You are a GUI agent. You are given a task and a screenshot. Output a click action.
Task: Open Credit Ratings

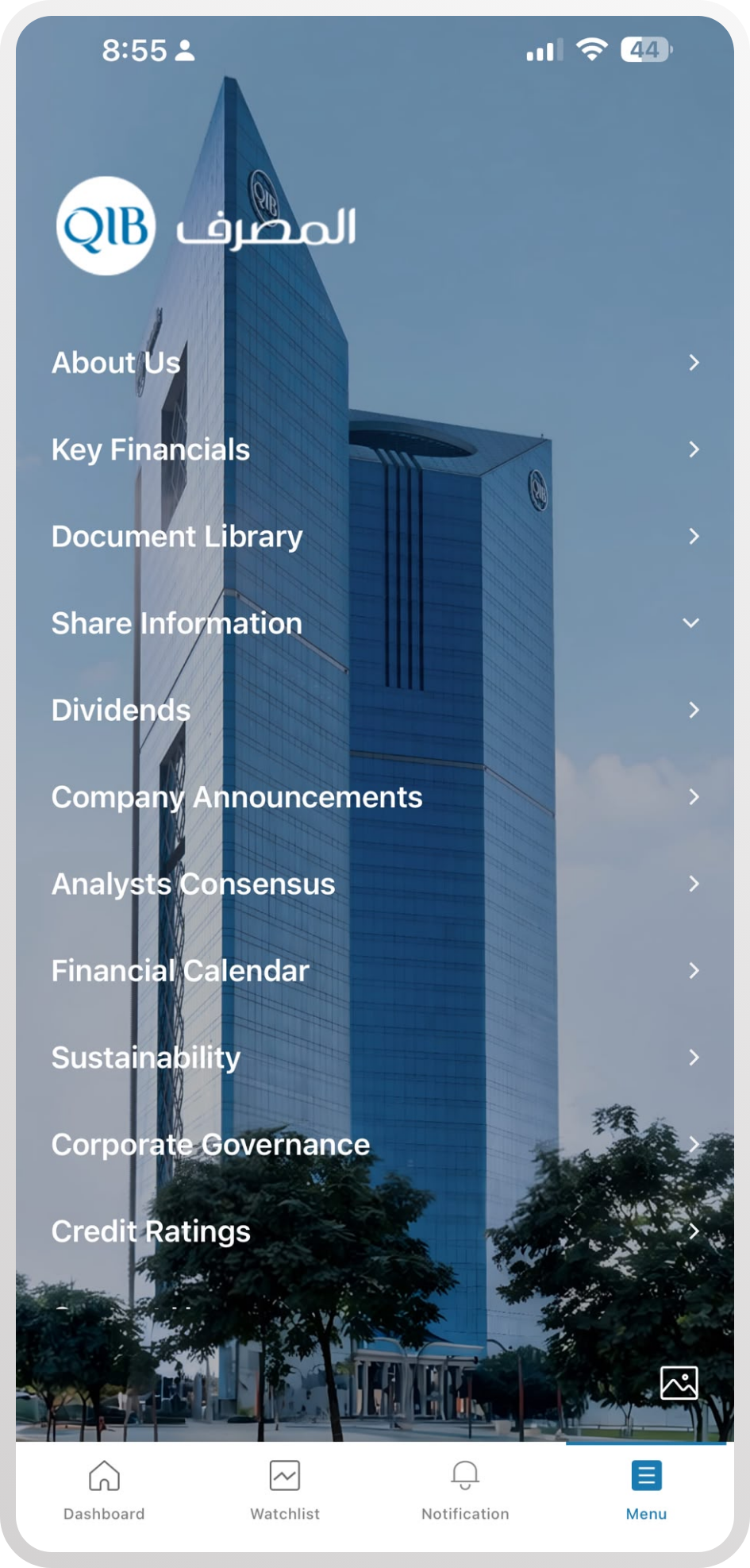pos(375,1231)
